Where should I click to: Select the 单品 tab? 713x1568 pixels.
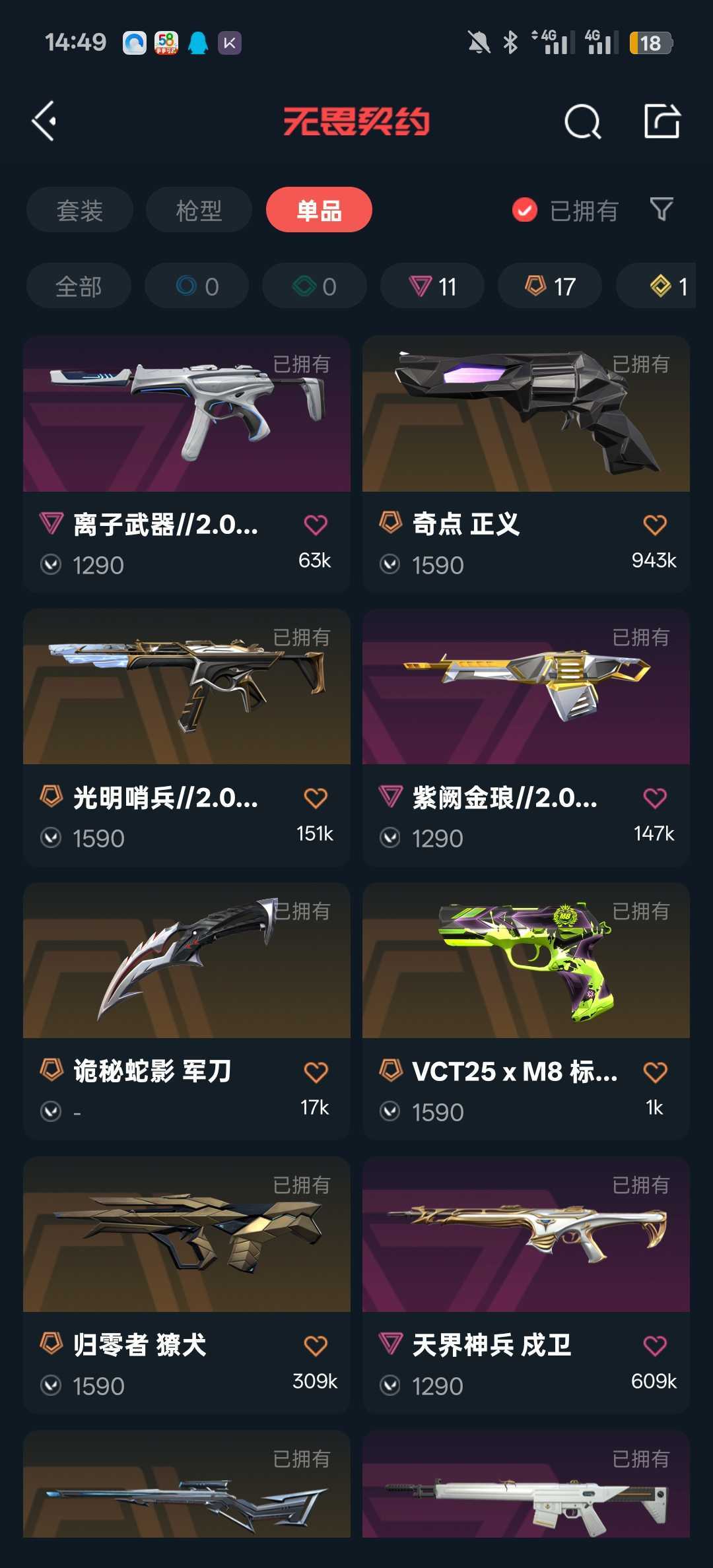pos(319,210)
